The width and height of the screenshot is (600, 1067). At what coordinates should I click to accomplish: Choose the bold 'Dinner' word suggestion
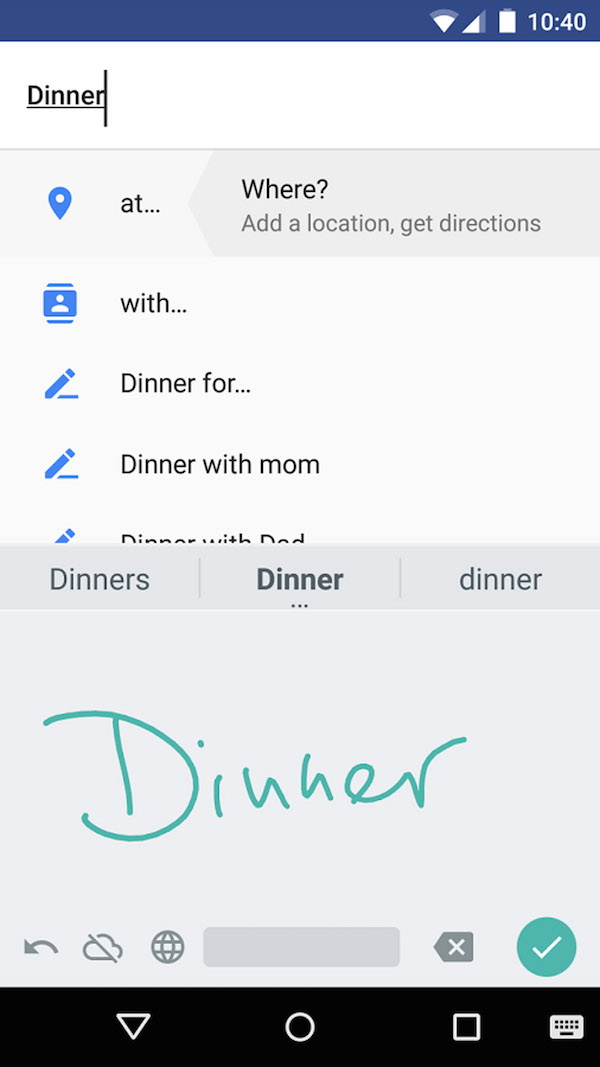300,579
